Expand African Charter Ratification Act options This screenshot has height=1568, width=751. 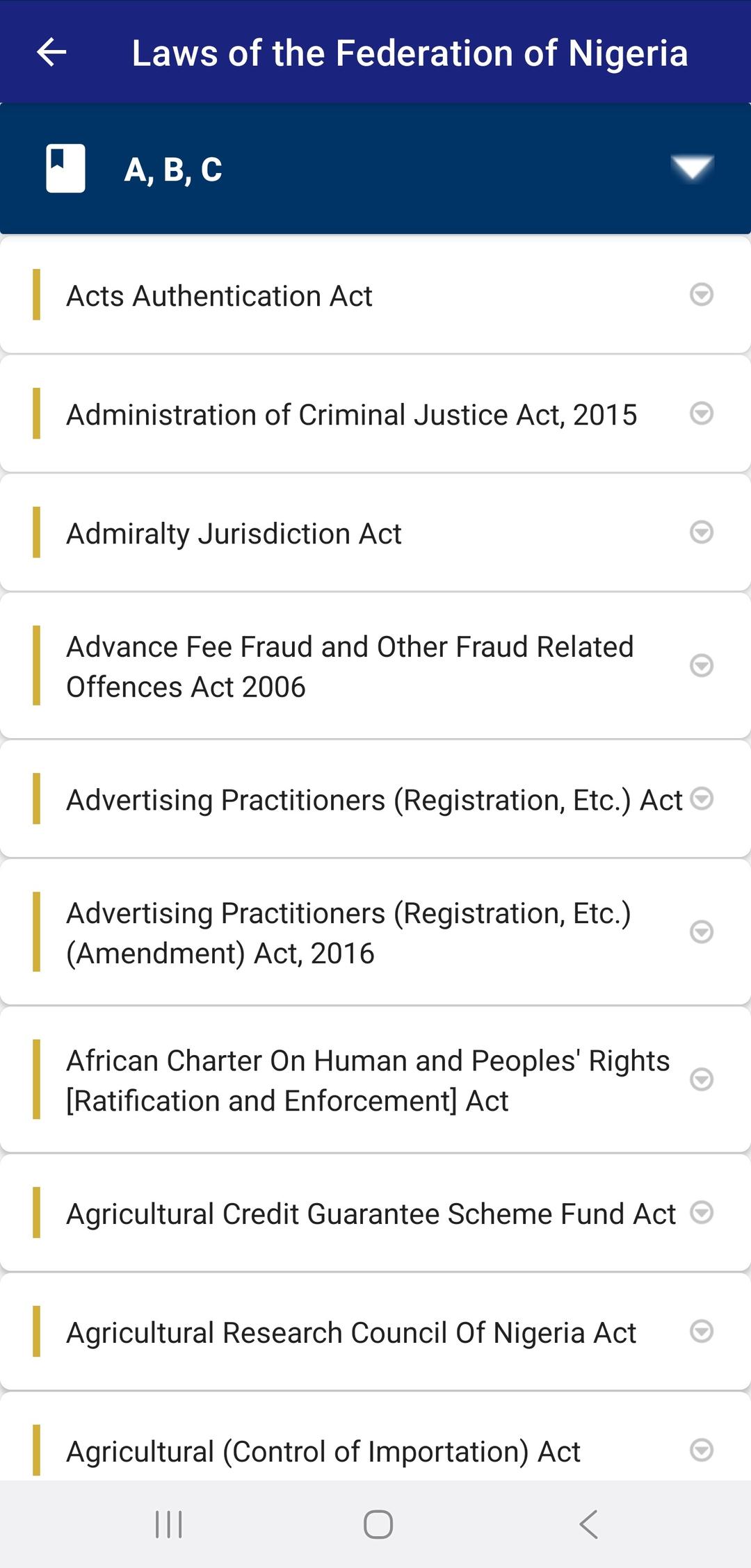[x=702, y=1079]
